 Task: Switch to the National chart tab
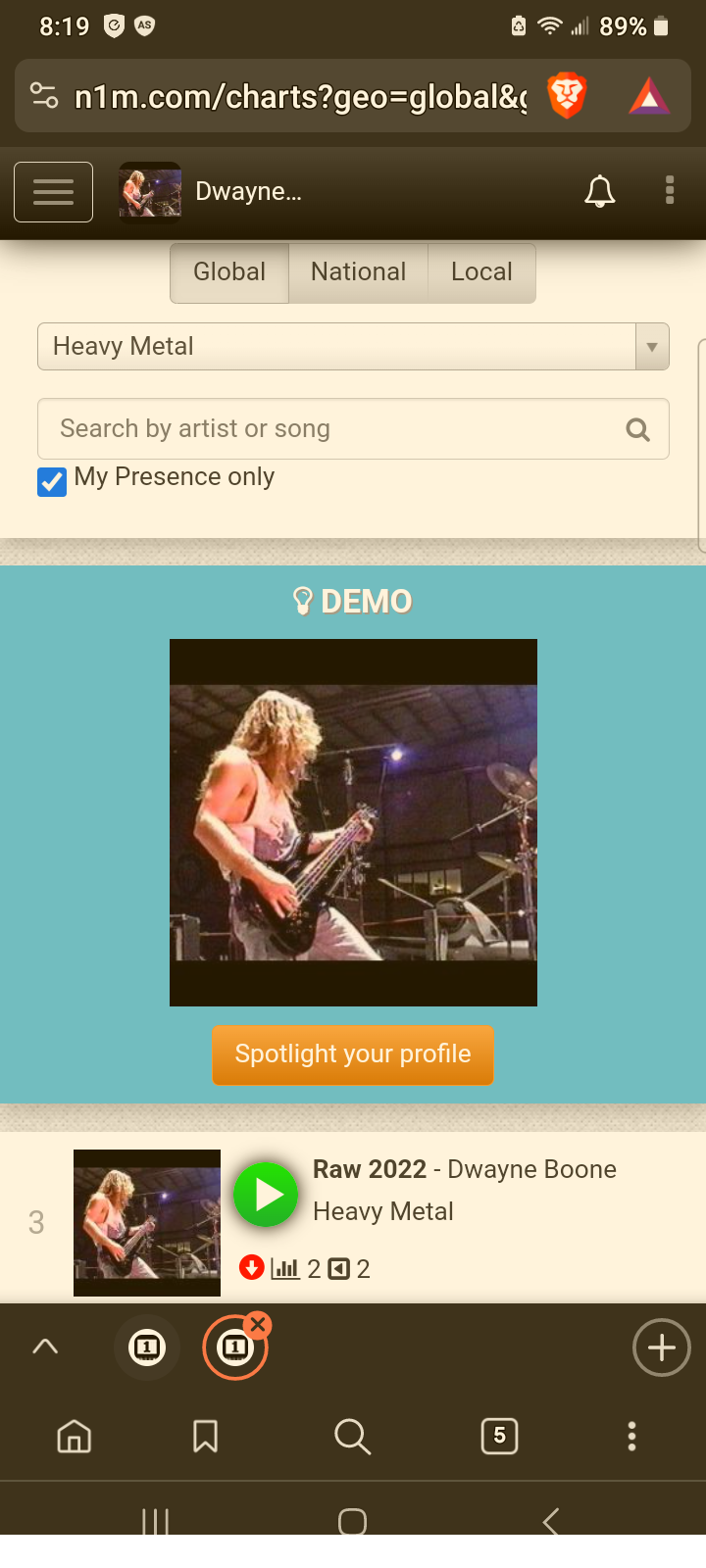click(x=358, y=272)
